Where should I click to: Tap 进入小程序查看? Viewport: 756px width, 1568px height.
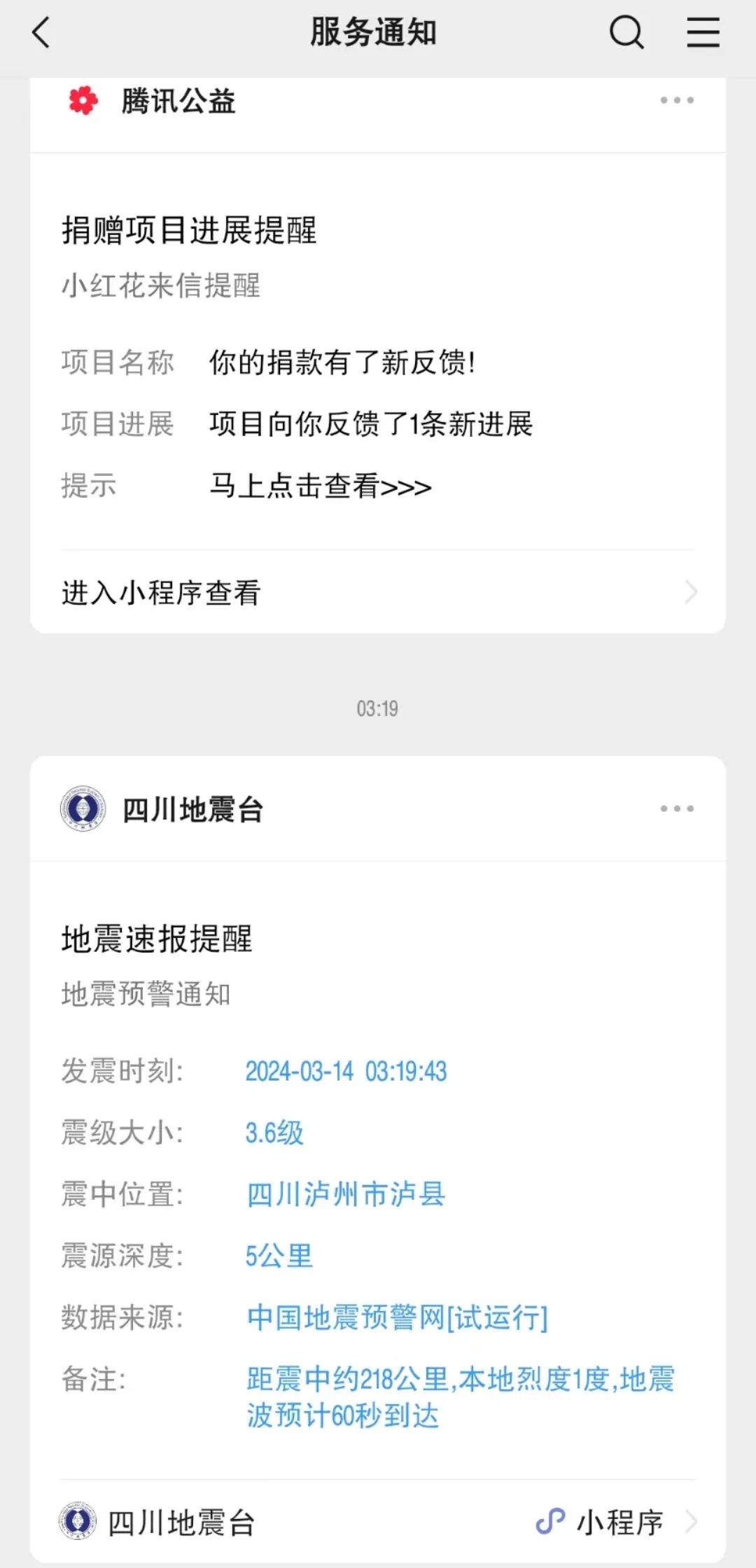378,592
